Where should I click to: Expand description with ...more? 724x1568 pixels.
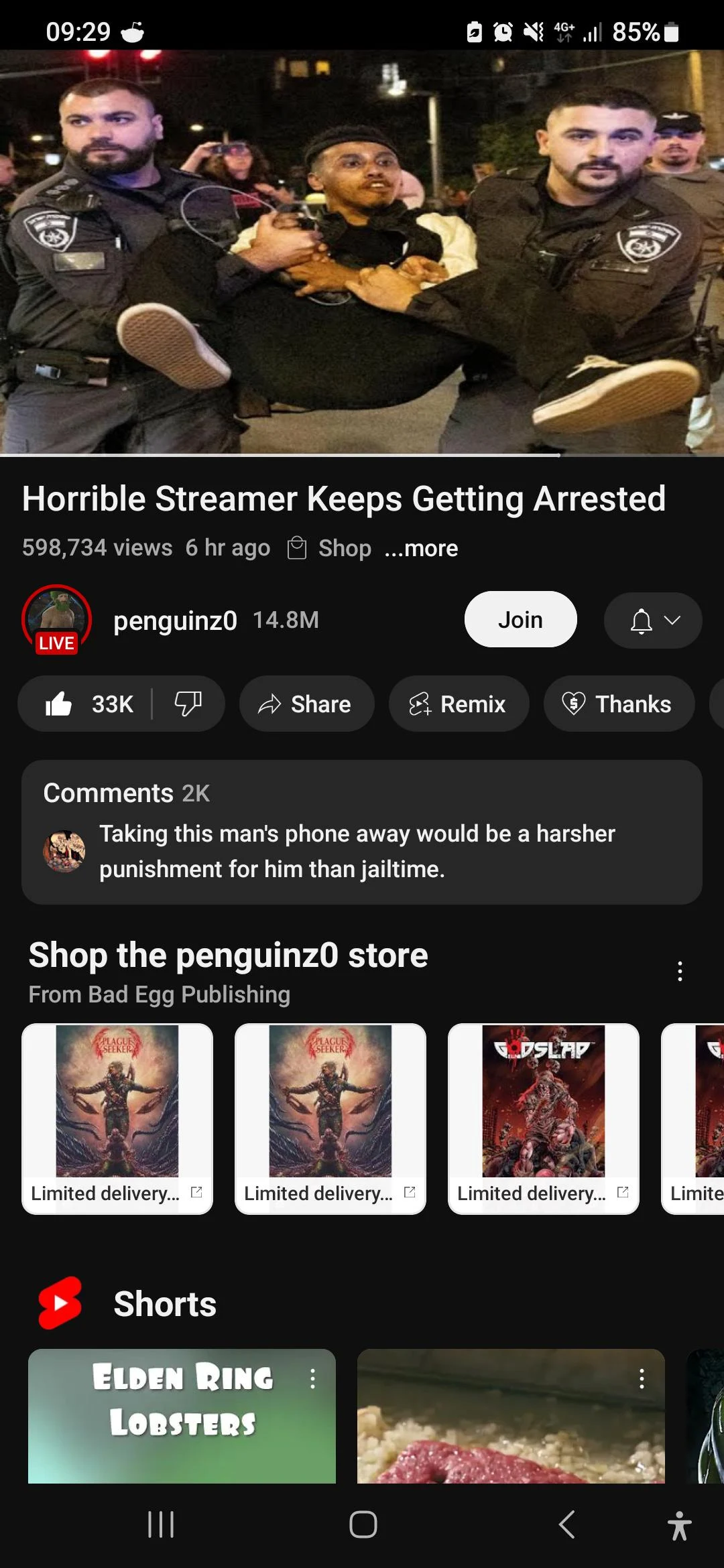click(x=422, y=548)
